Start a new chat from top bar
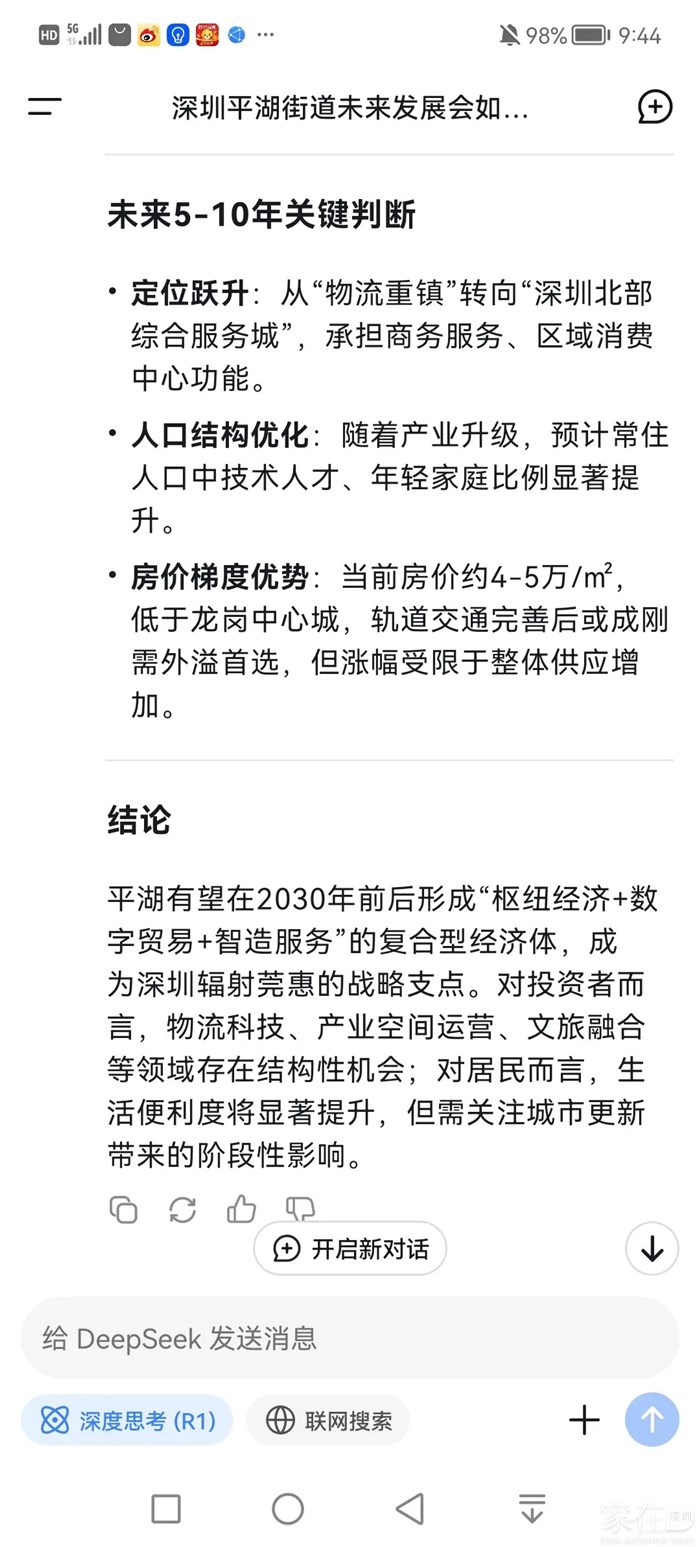The image size is (700, 1547). (654, 107)
